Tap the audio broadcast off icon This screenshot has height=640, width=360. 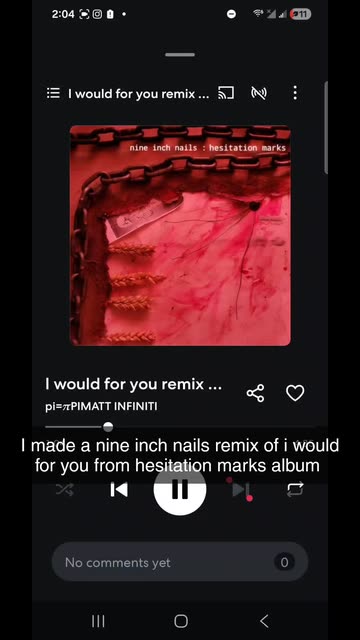click(259, 93)
